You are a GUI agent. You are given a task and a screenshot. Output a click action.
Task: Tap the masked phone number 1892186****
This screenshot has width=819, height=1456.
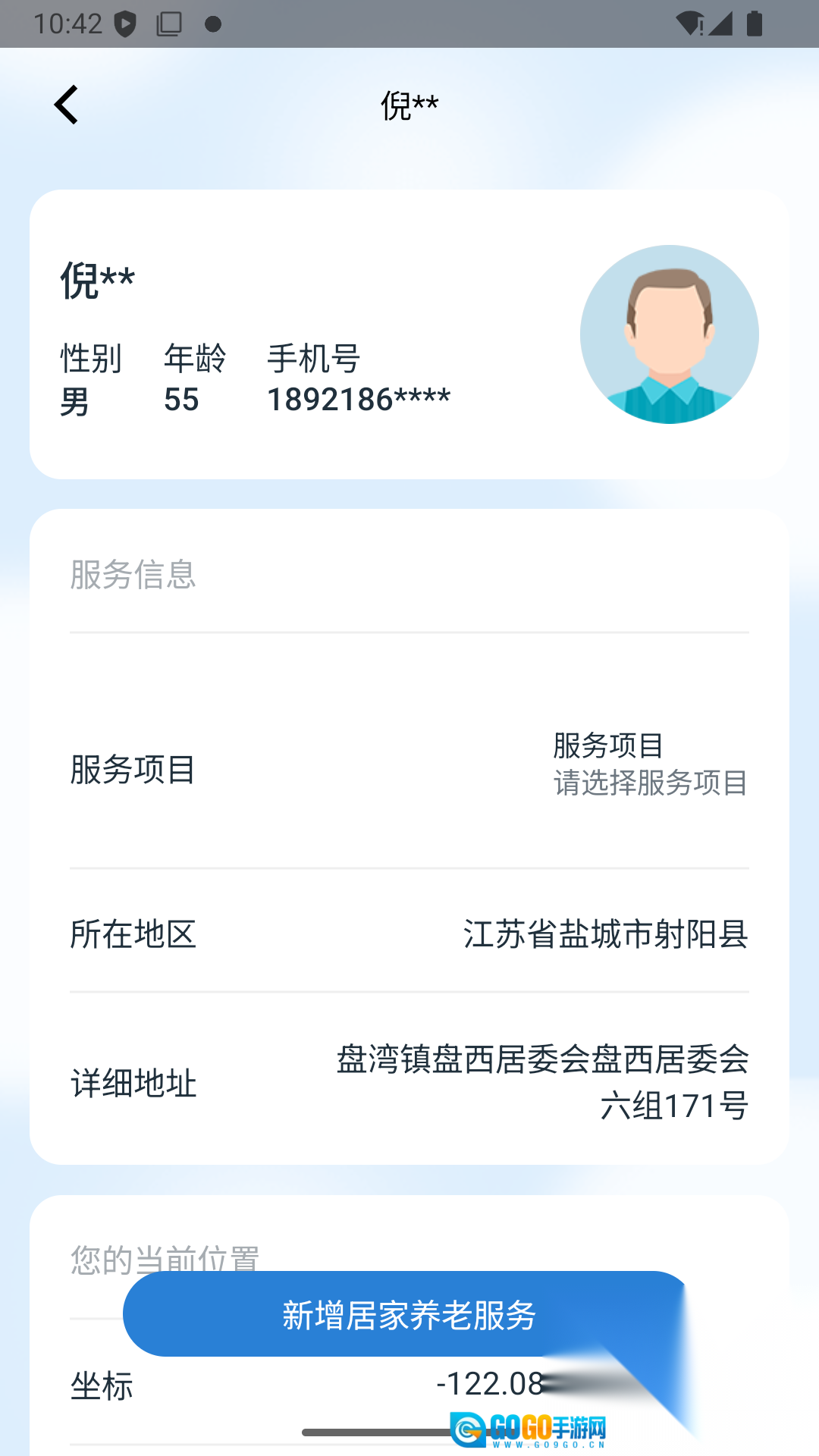359,397
